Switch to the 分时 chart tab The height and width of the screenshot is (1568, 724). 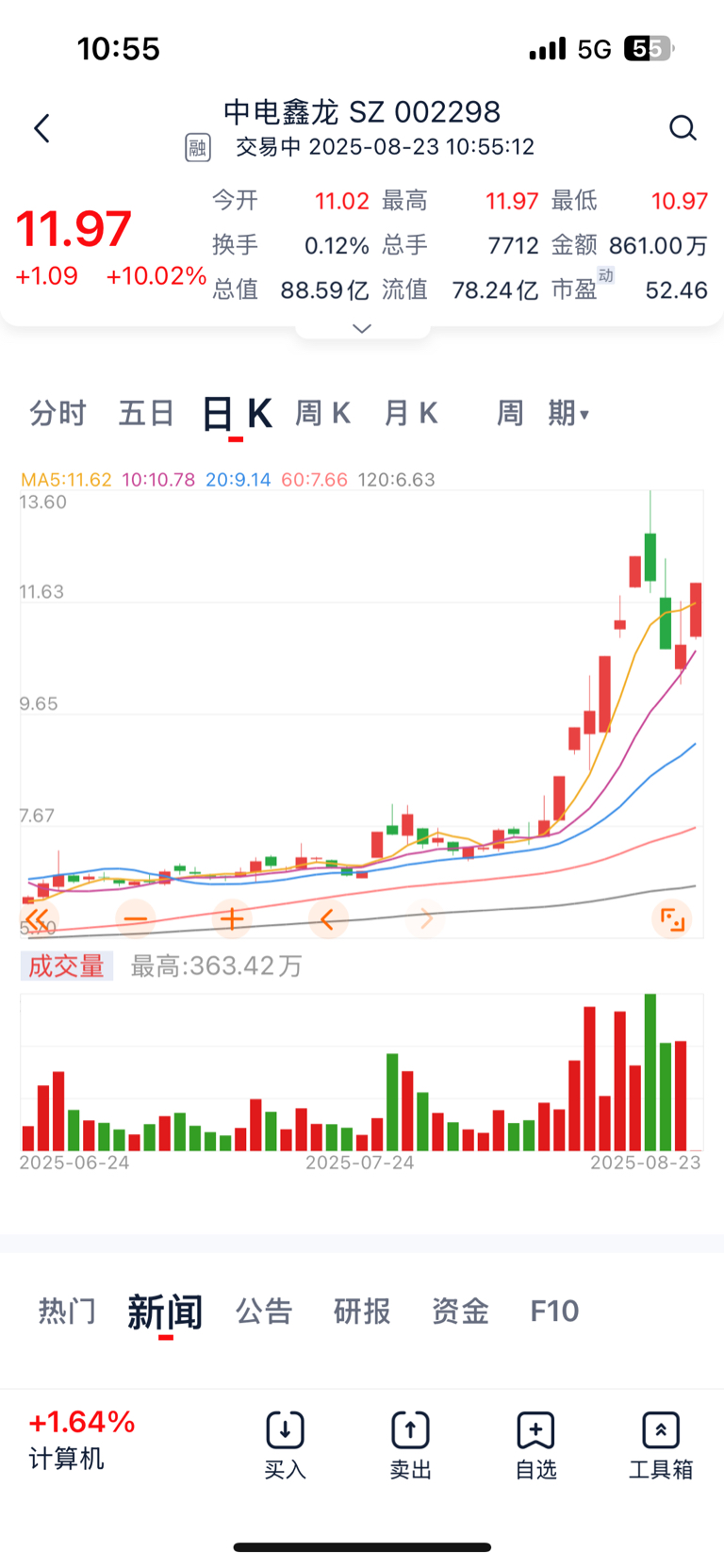pyautogui.click(x=58, y=413)
